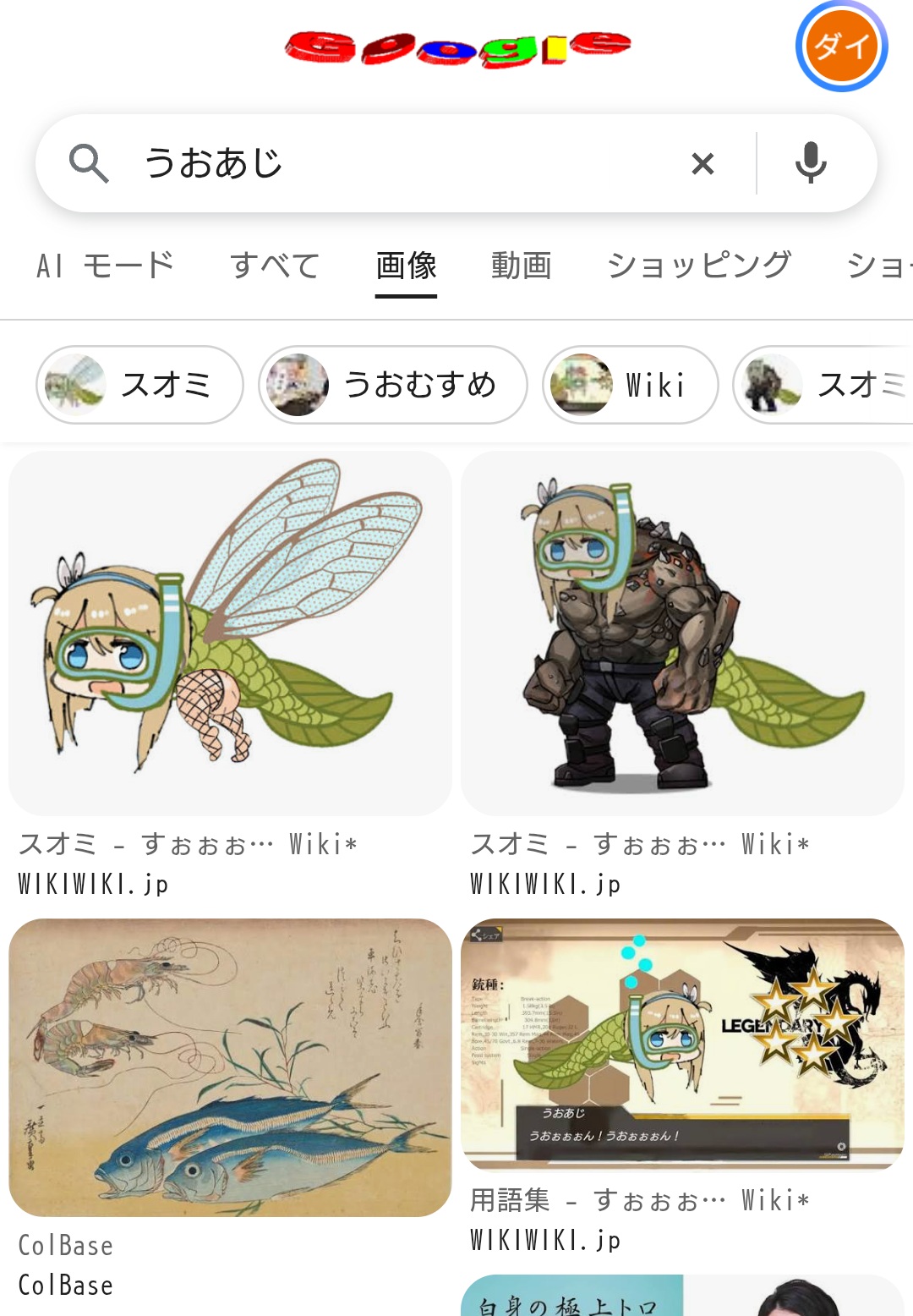Tap the Google logo
This screenshot has width=913, height=1316.
457,48
